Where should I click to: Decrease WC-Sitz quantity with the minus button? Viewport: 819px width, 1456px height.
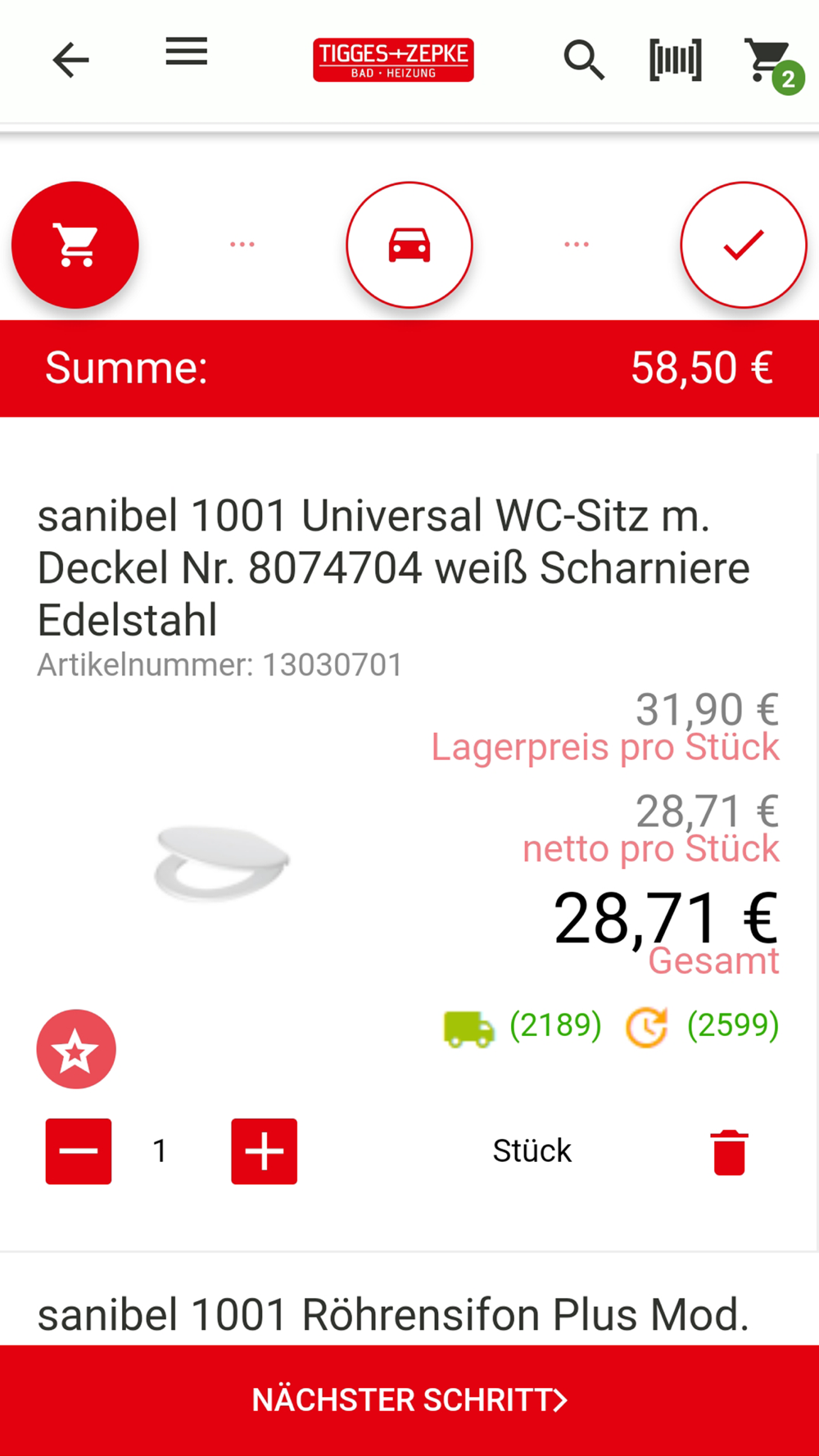click(79, 1151)
